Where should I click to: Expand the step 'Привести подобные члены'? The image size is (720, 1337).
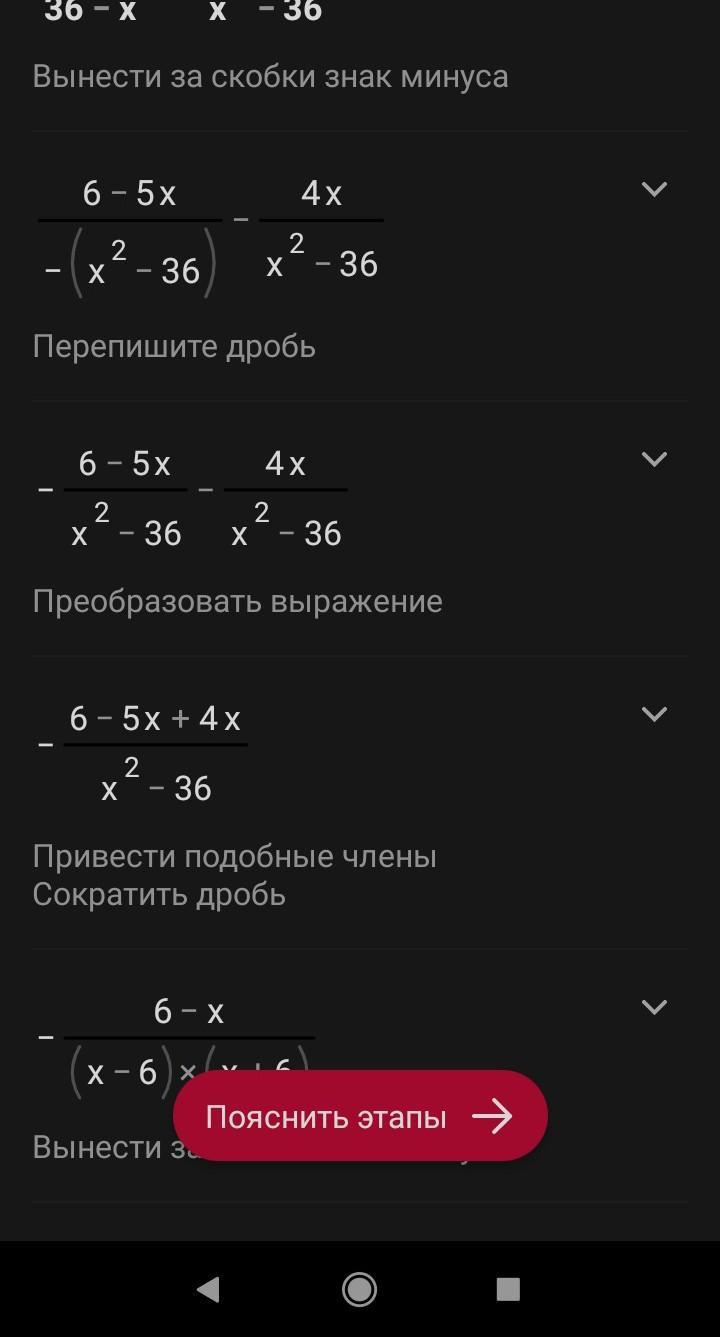pyautogui.click(x=653, y=714)
